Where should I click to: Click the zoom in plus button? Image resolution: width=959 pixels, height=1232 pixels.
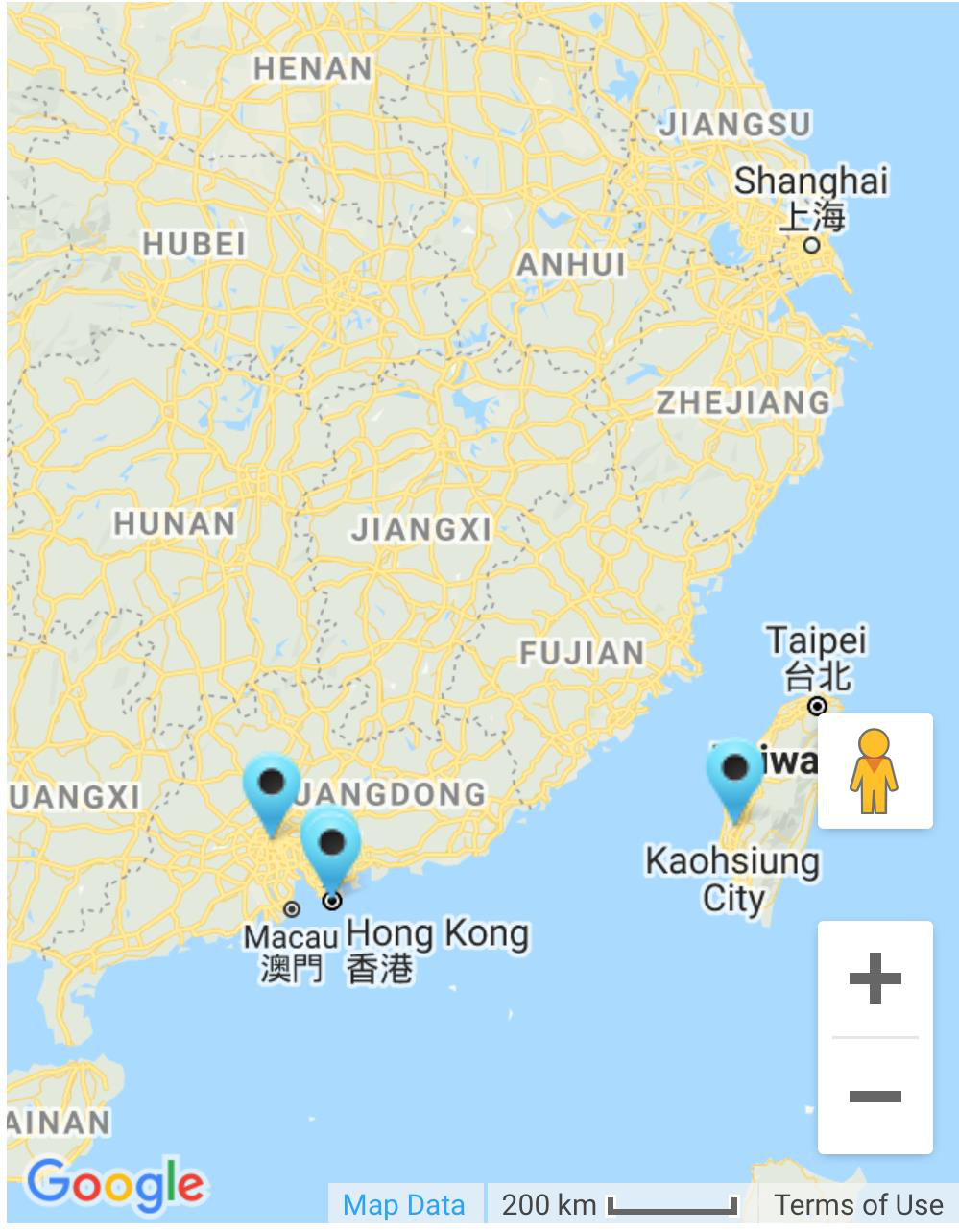[x=874, y=980]
